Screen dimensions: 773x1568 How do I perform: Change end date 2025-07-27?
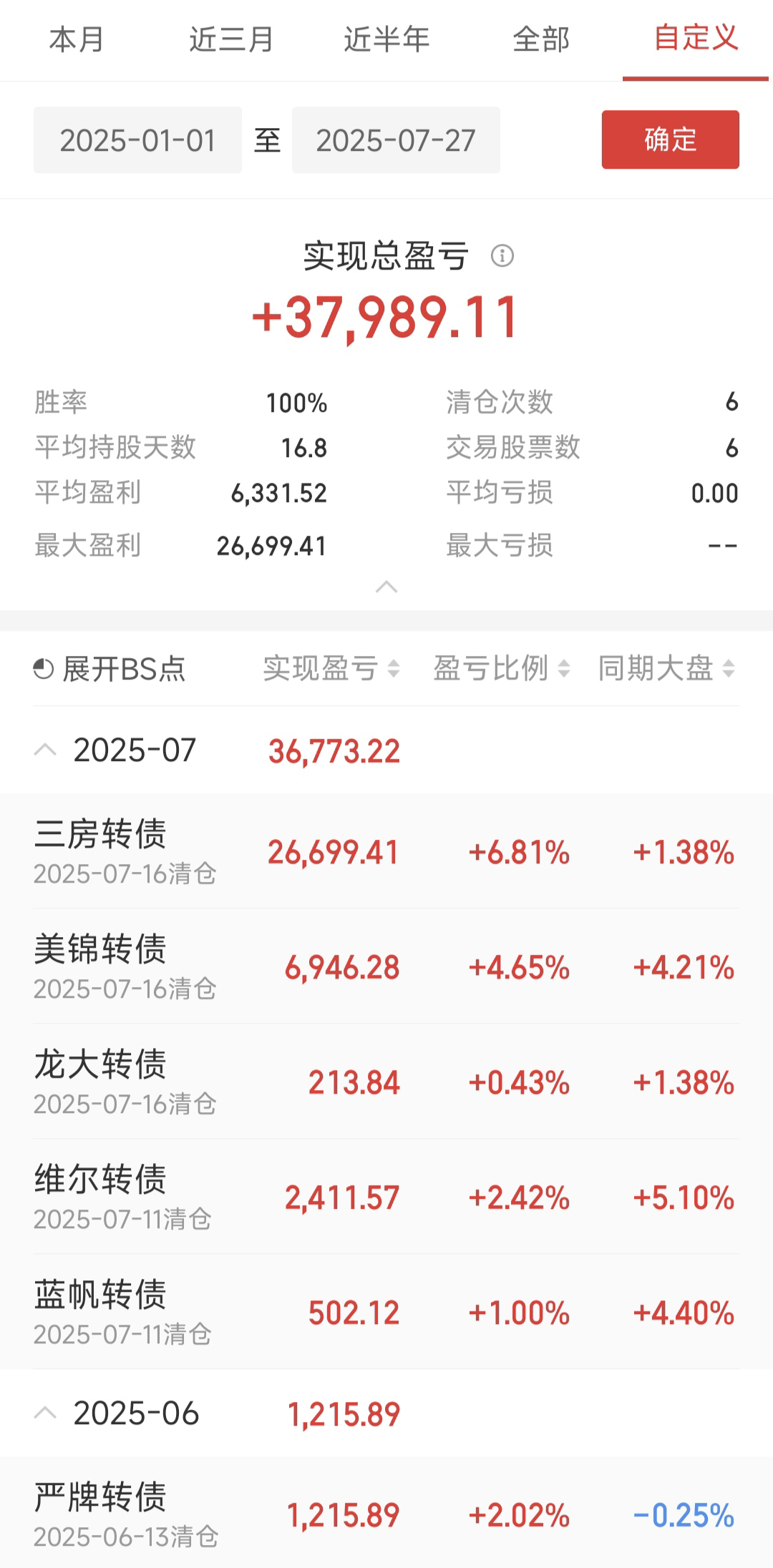pos(396,140)
